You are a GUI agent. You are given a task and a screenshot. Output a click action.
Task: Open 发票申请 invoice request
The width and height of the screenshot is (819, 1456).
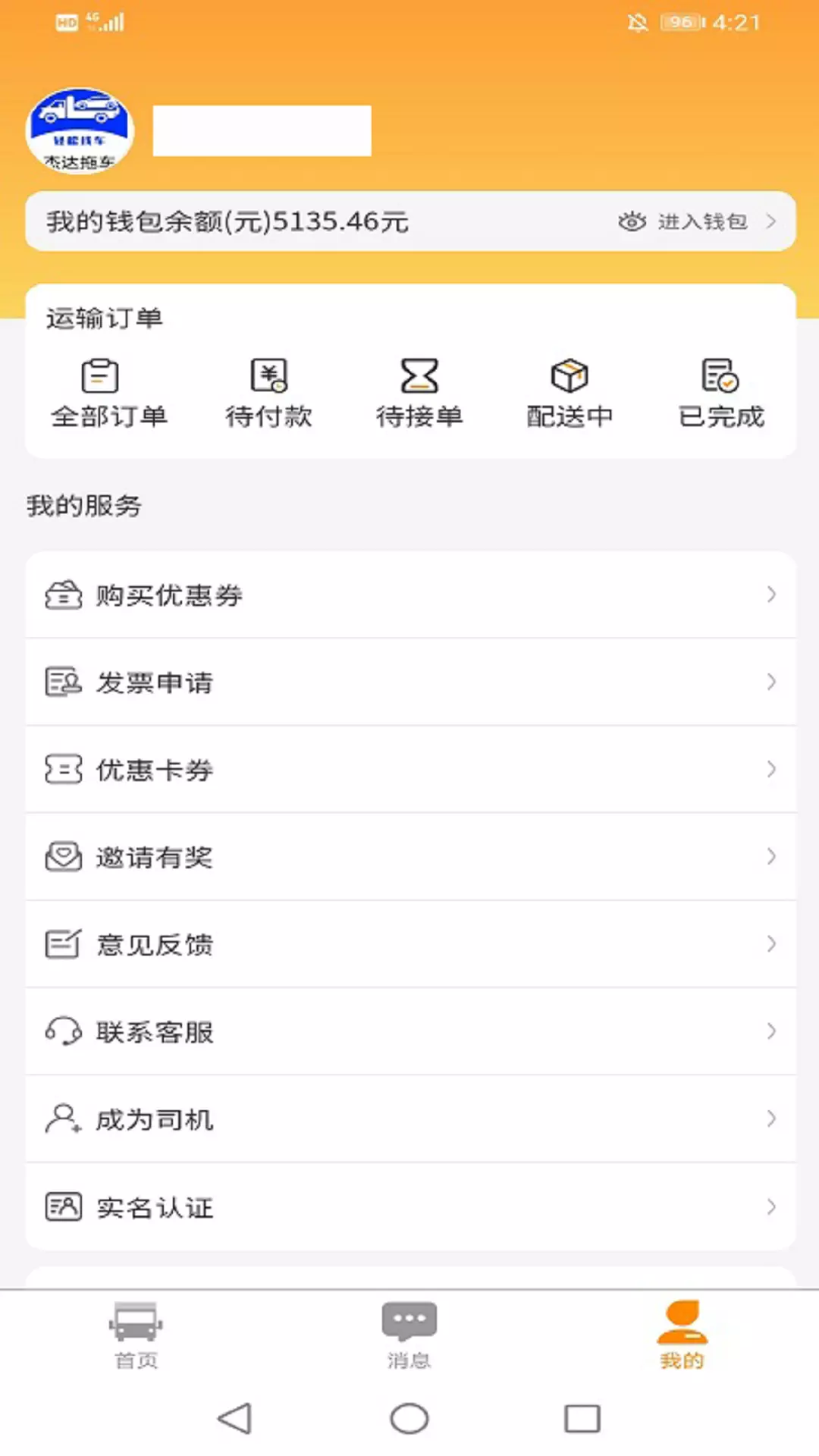pos(410,682)
